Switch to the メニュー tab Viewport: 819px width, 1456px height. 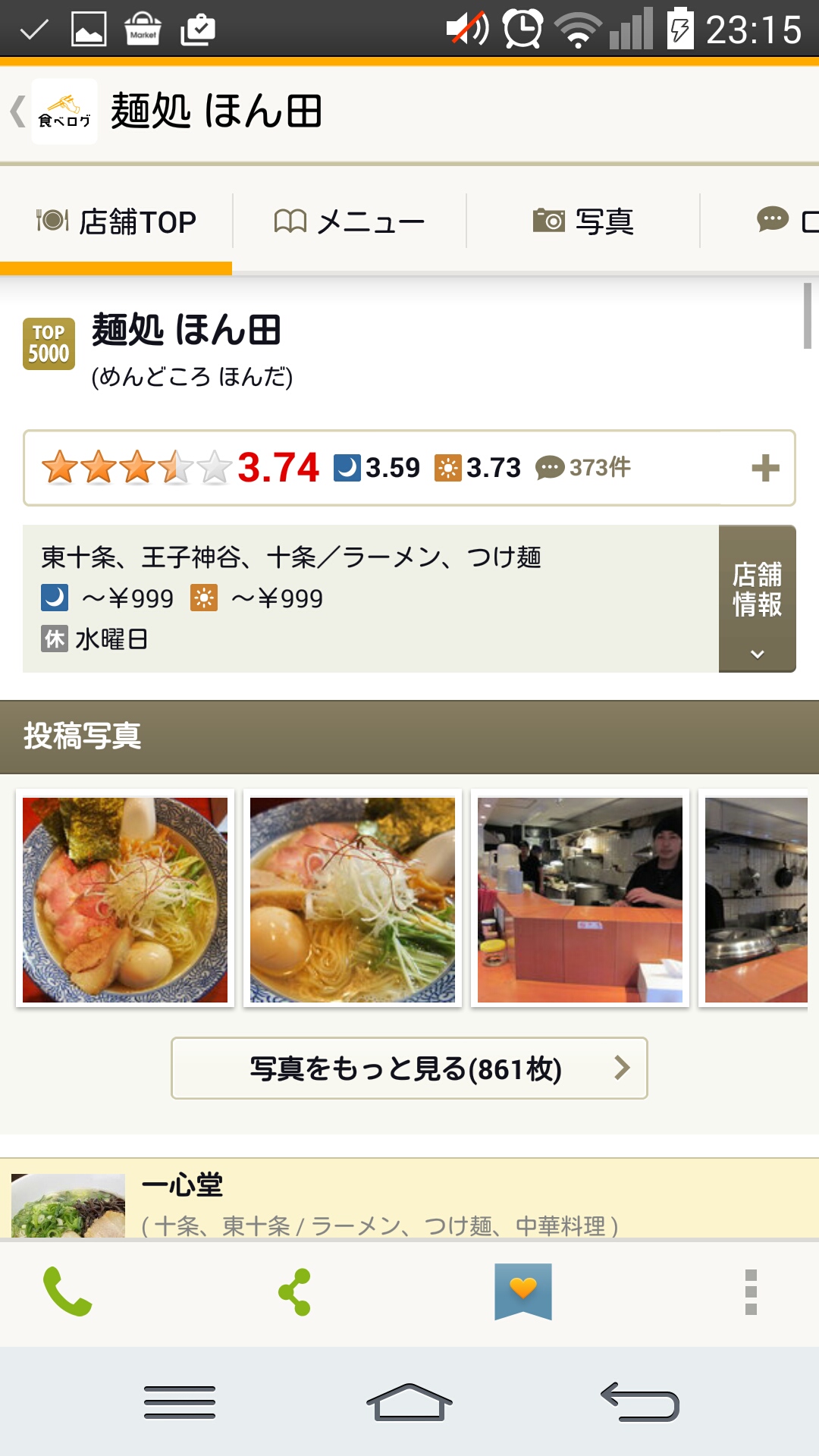[349, 221]
